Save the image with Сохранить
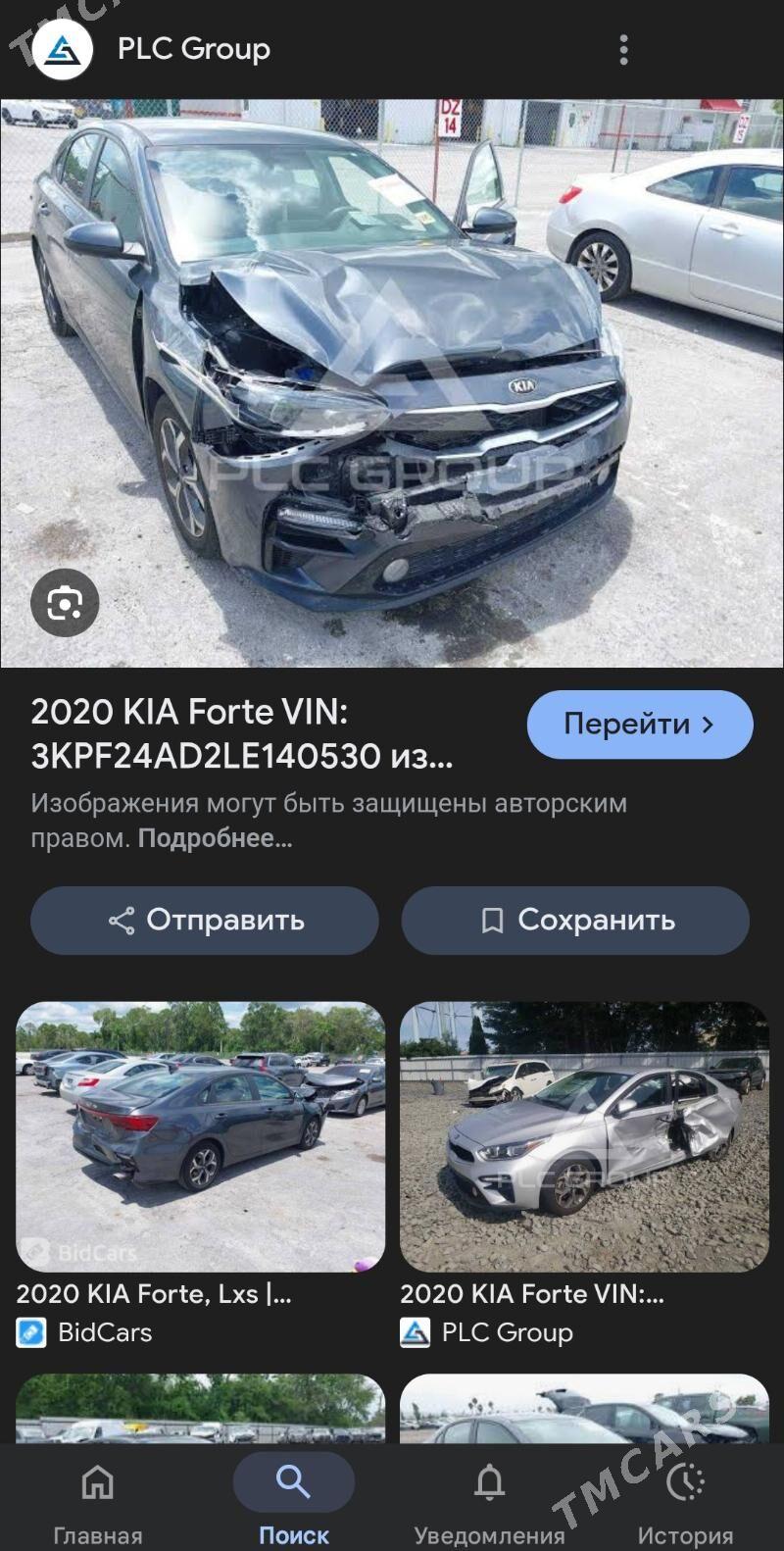The image size is (784, 1551). (x=575, y=921)
